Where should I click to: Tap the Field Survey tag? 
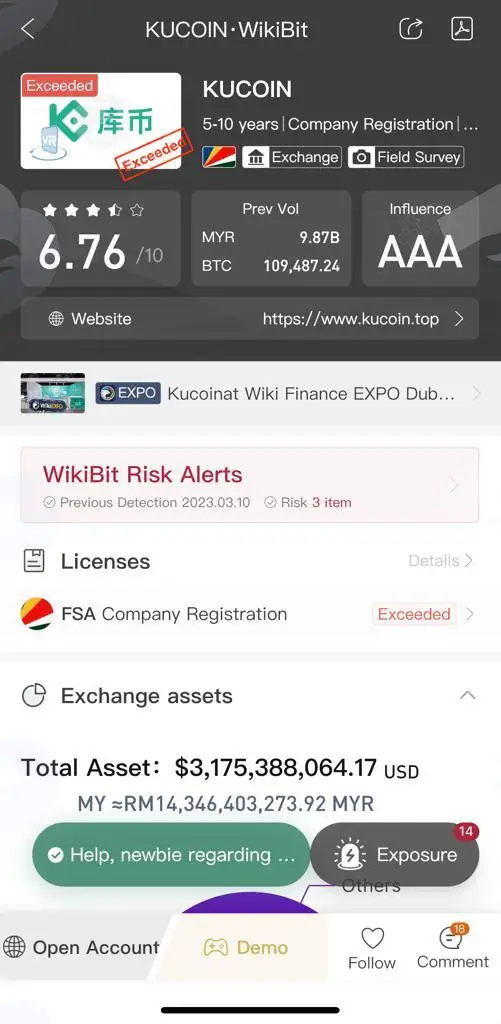406,157
